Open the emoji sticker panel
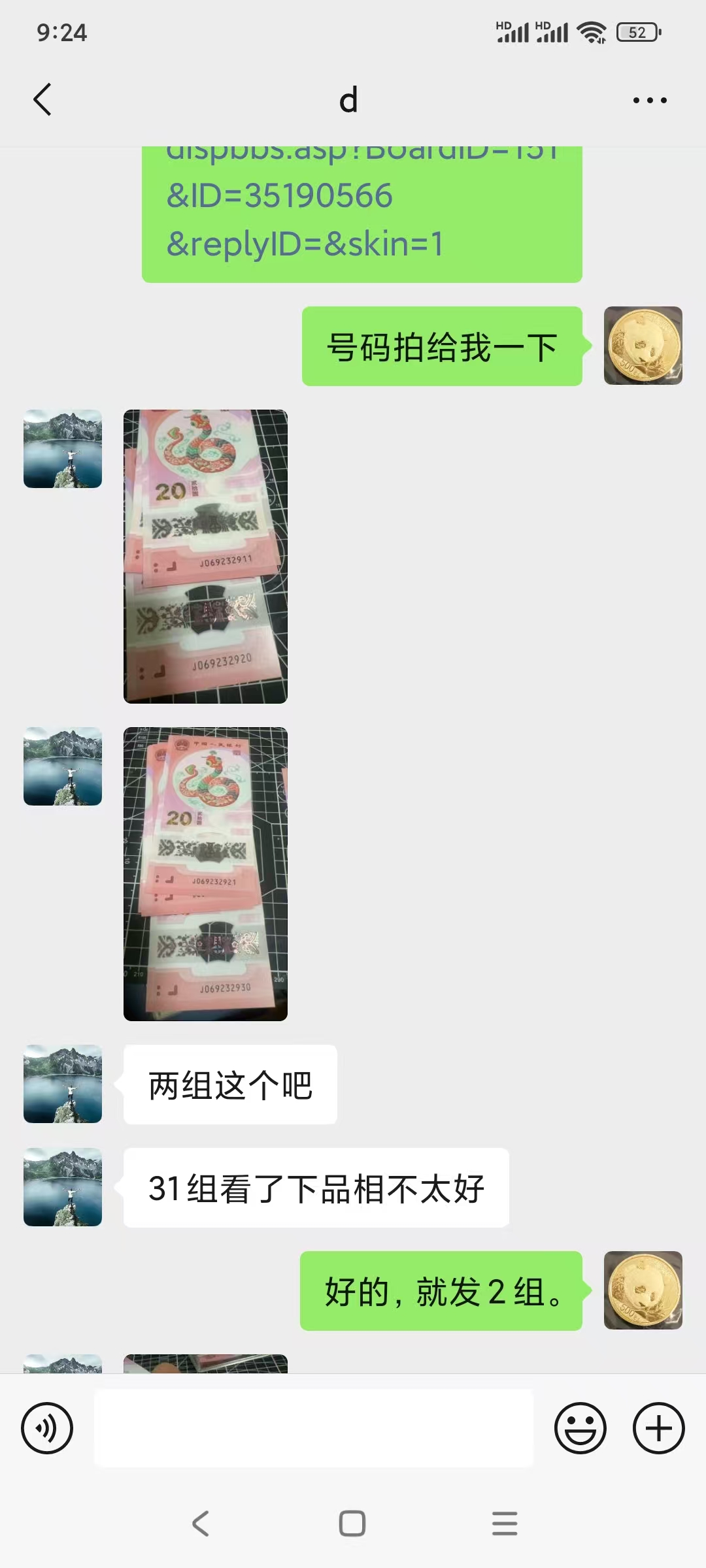The width and height of the screenshot is (706, 1568). tap(580, 1428)
